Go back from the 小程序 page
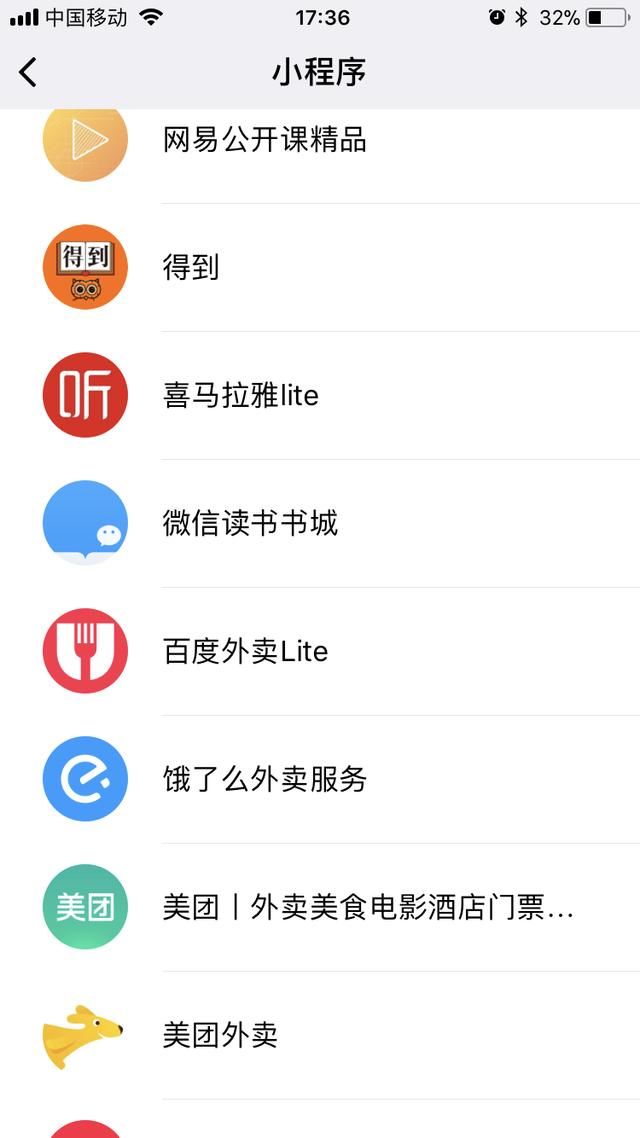The height and width of the screenshot is (1138, 640). 28,72
